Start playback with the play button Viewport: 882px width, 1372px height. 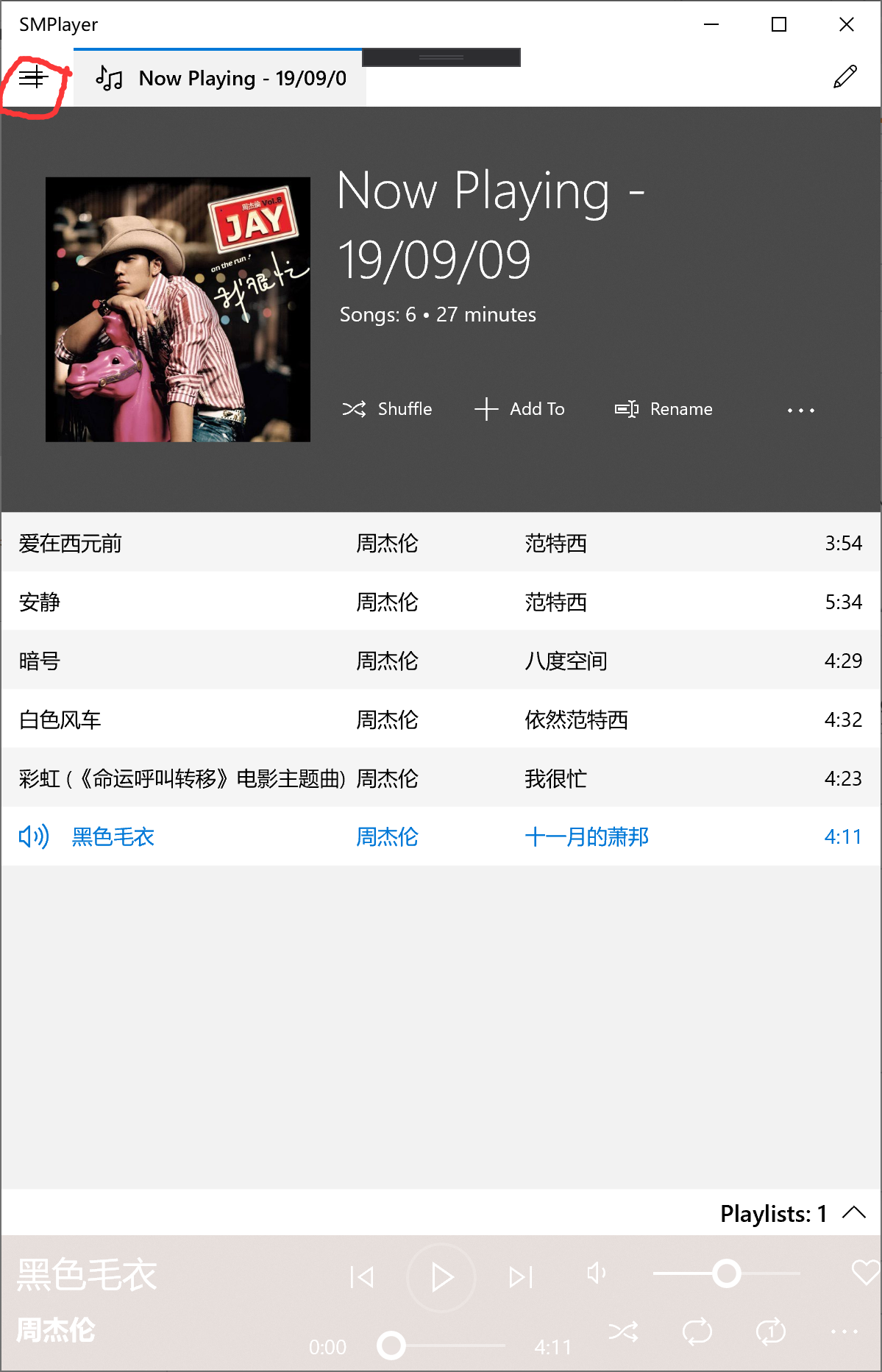coord(441,1278)
